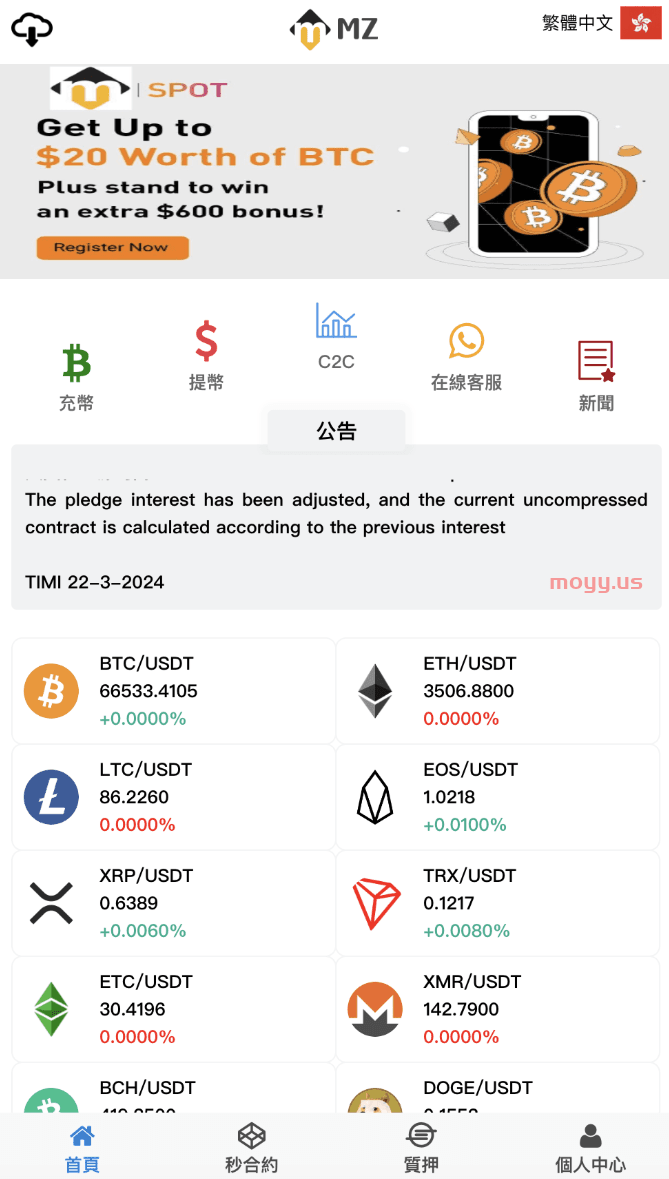Open the 繁體中文 language selector
The width and height of the screenshot is (669, 1179).
[601, 24]
